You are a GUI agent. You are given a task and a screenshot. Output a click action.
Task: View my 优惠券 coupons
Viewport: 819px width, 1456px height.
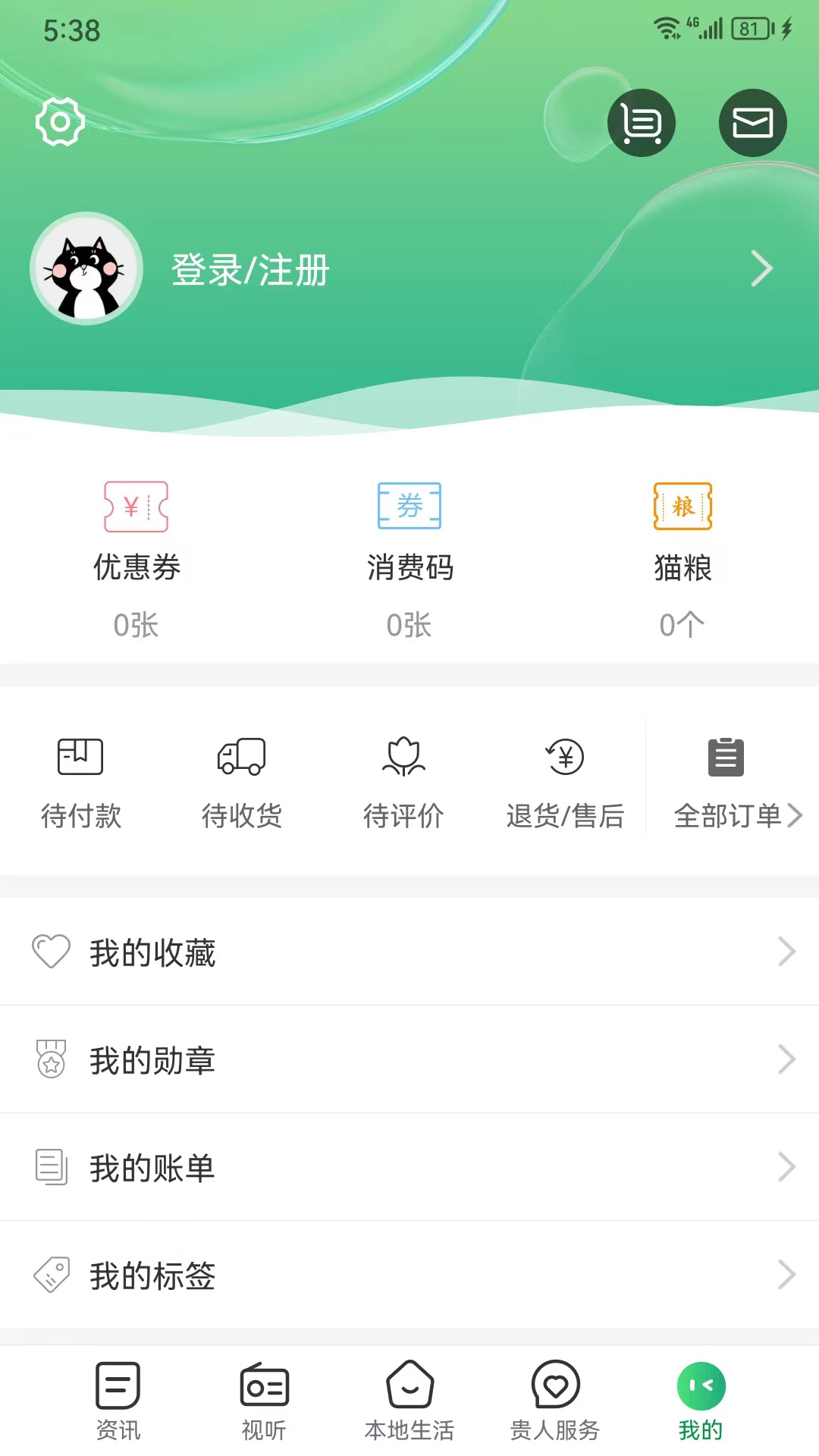tap(136, 557)
